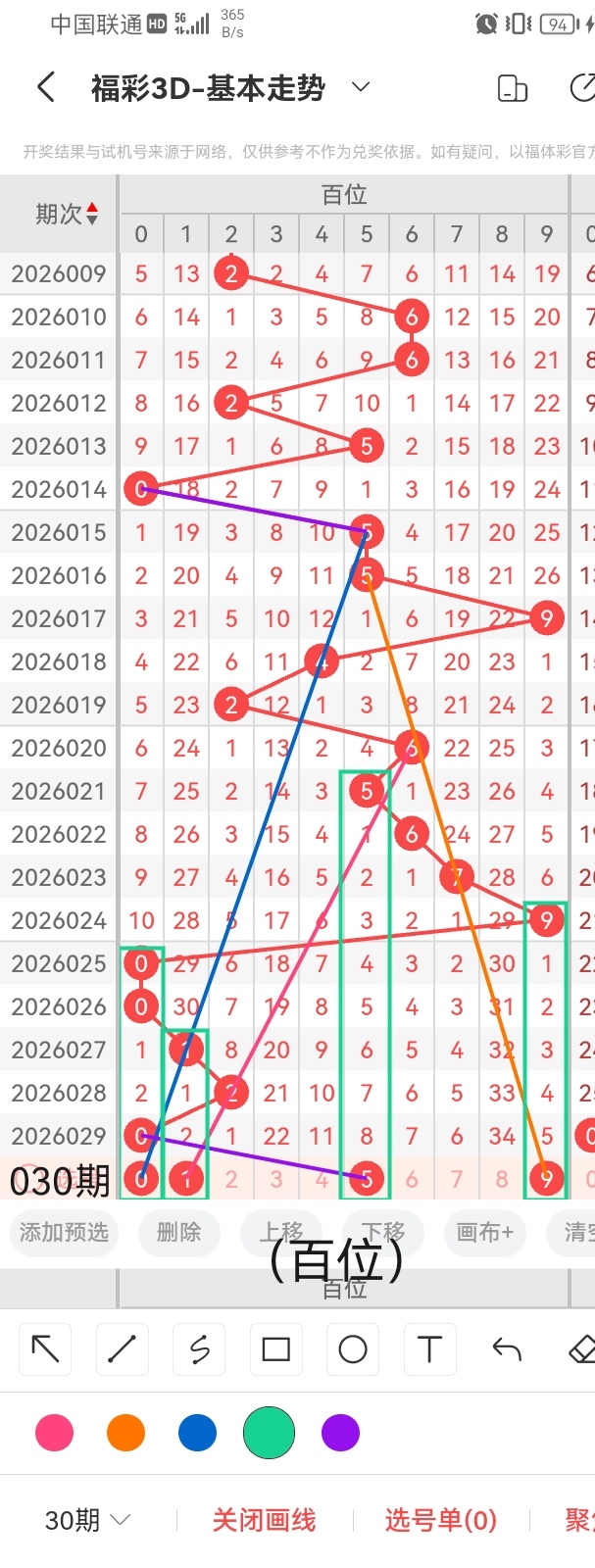The image size is (595, 1568).
Task: Go back using the header arrow
Action: [x=45, y=87]
